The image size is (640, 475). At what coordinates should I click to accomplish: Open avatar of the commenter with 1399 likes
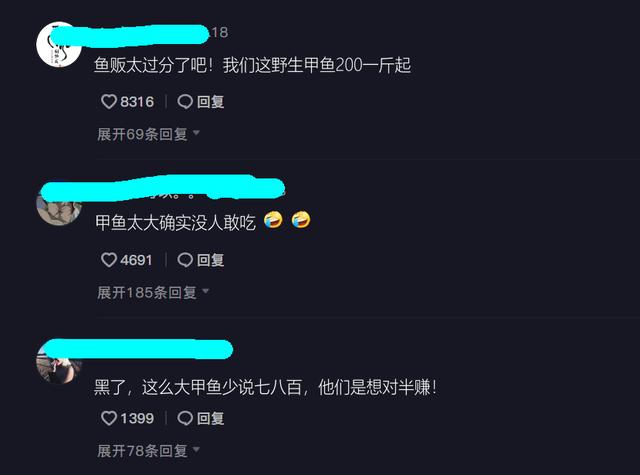tap(58, 362)
